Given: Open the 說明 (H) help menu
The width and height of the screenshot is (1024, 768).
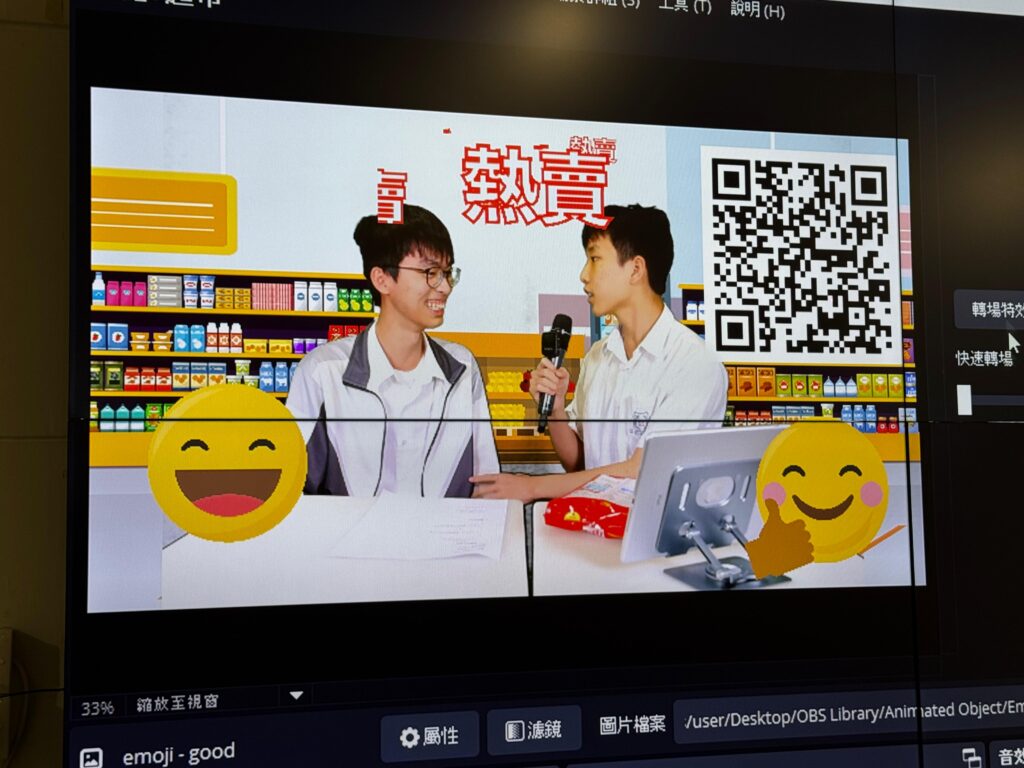Looking at the screenshot, I should [757, 10].
